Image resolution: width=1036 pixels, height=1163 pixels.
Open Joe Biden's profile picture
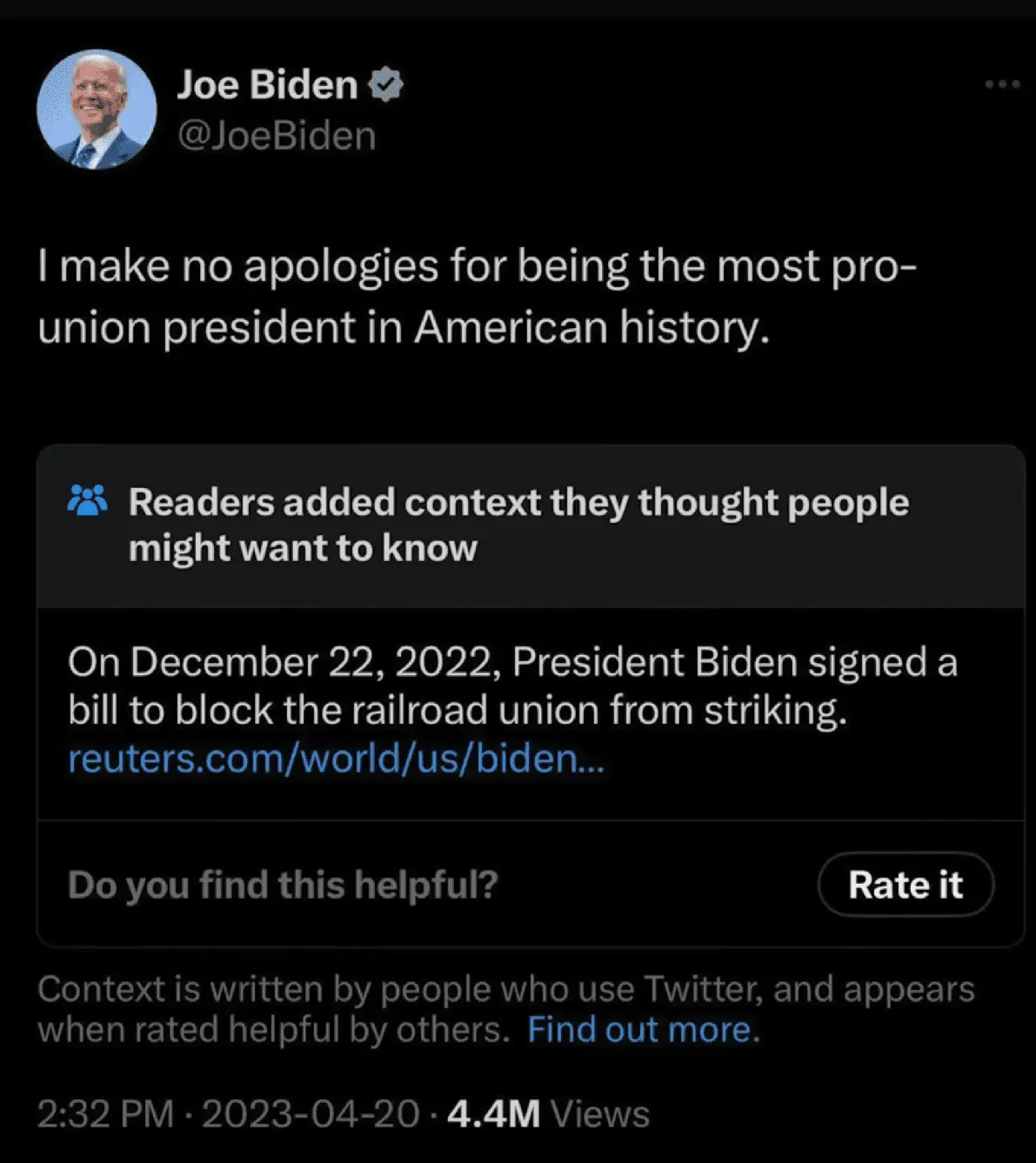point(97,110)
